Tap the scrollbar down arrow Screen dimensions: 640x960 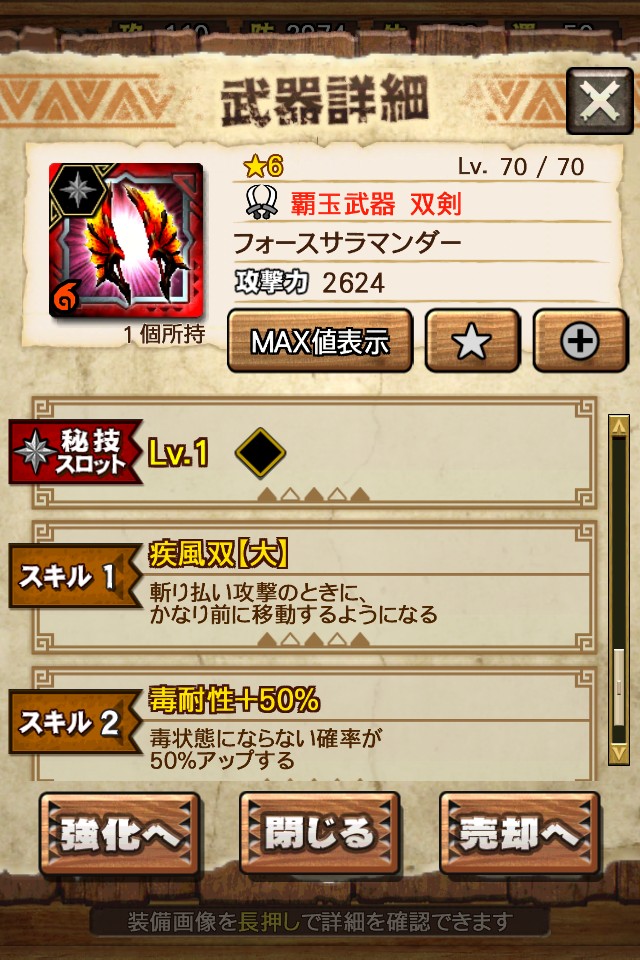click(x=619, y=752)
